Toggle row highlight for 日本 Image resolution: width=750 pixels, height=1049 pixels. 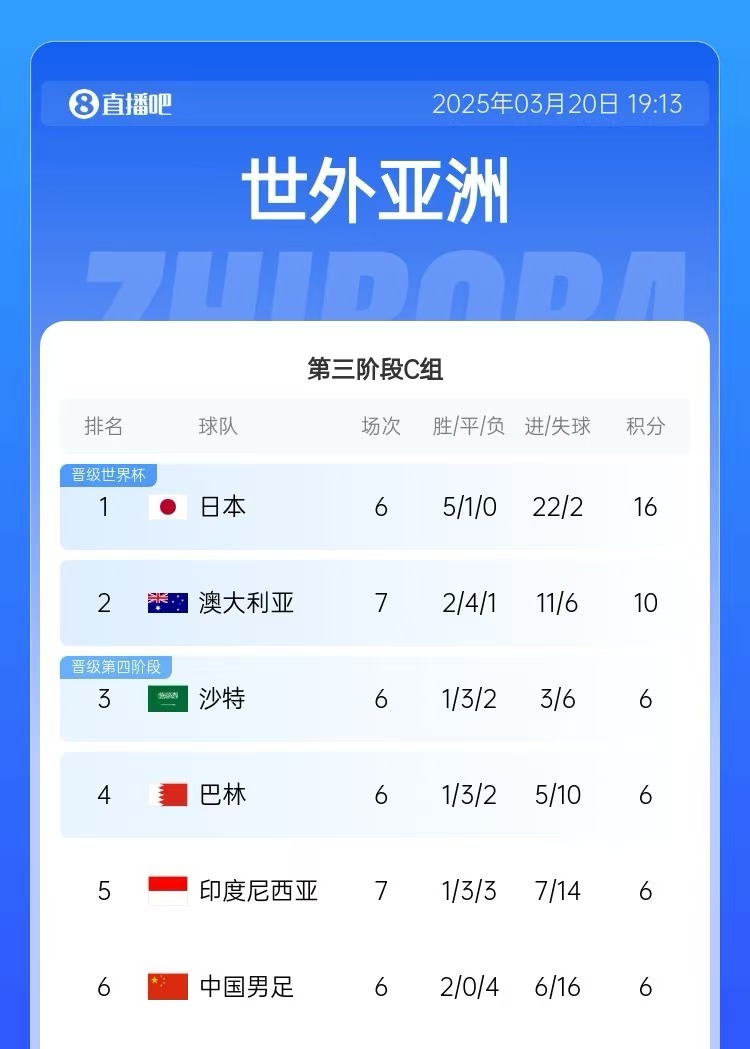375,507
